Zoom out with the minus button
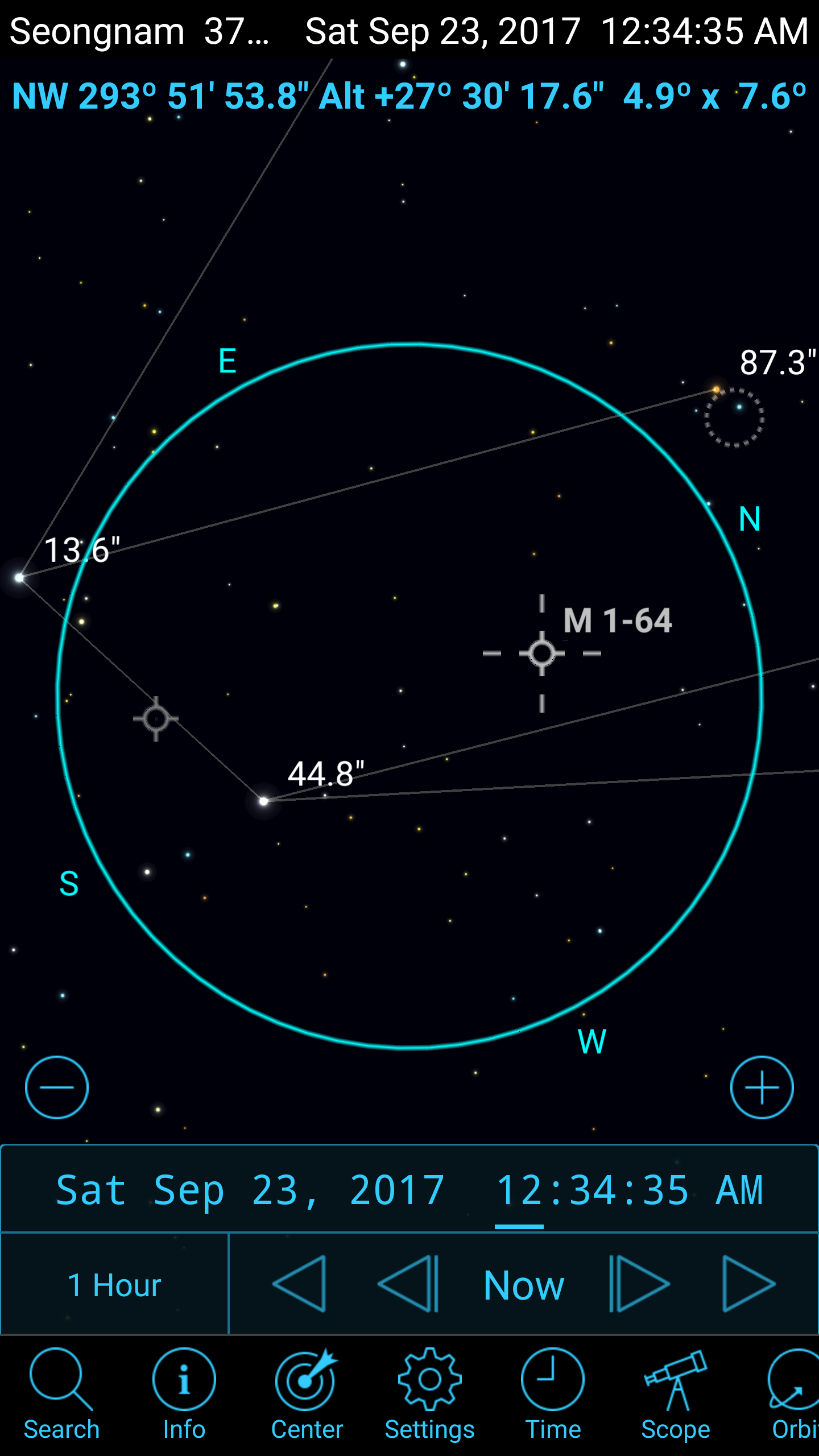The image size is (819, 1456). 56,1087
